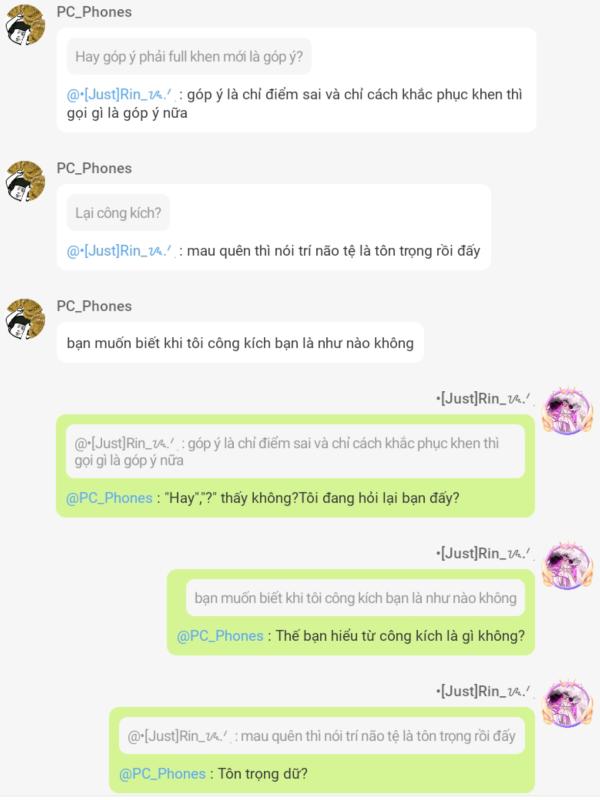The width and height of the screenshot is (600, 800).
Task: Tap @PC_Phones mention before "Thế bạn hiểu từ"
Action: (220, 635)
